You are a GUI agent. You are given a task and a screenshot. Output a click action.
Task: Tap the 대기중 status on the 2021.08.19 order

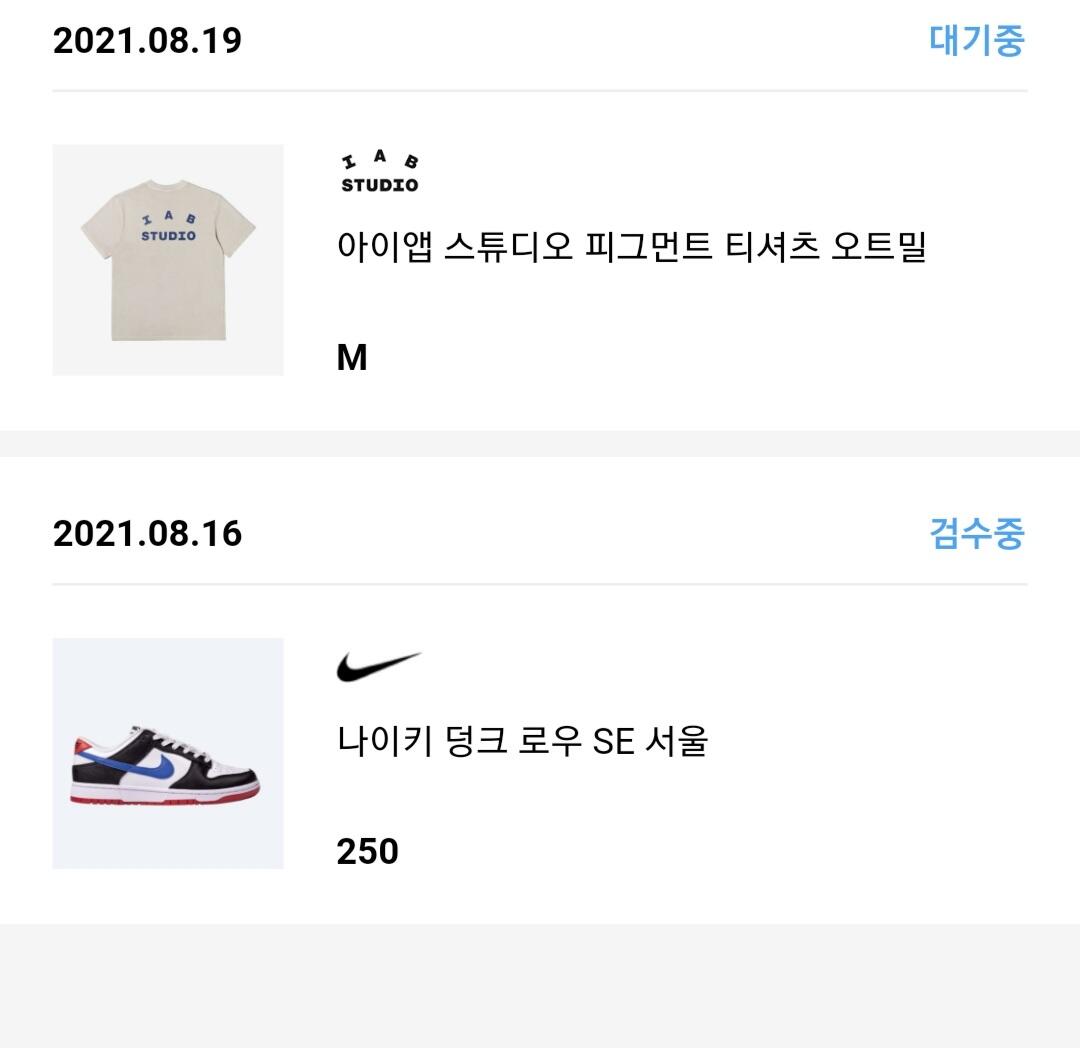pos(976,41)
